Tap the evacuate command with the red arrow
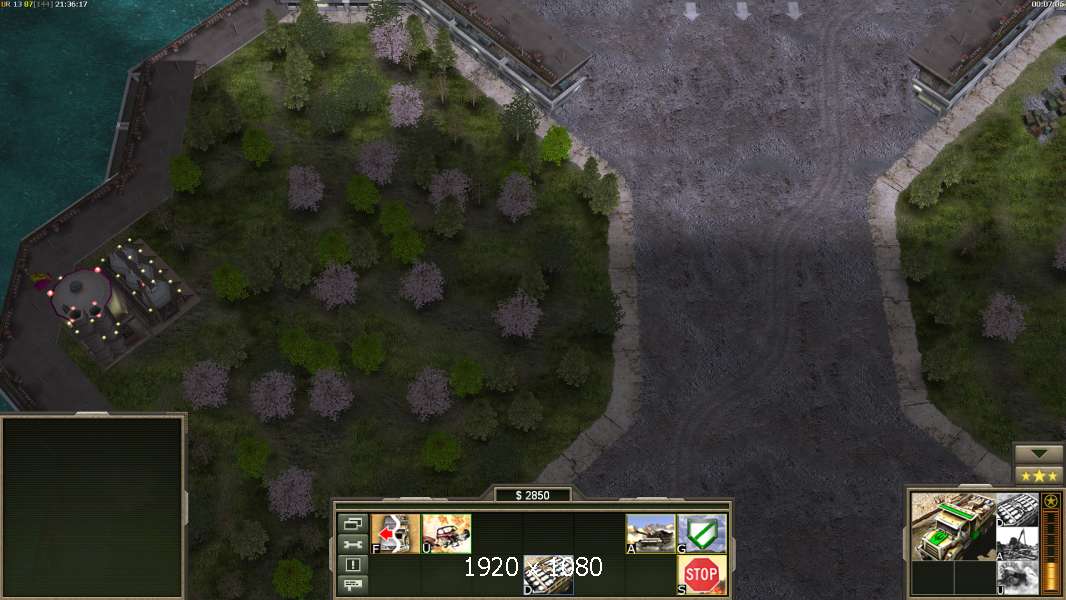Screen dimensions: 1066x600 pyautogui.click(x=395, y=534)
